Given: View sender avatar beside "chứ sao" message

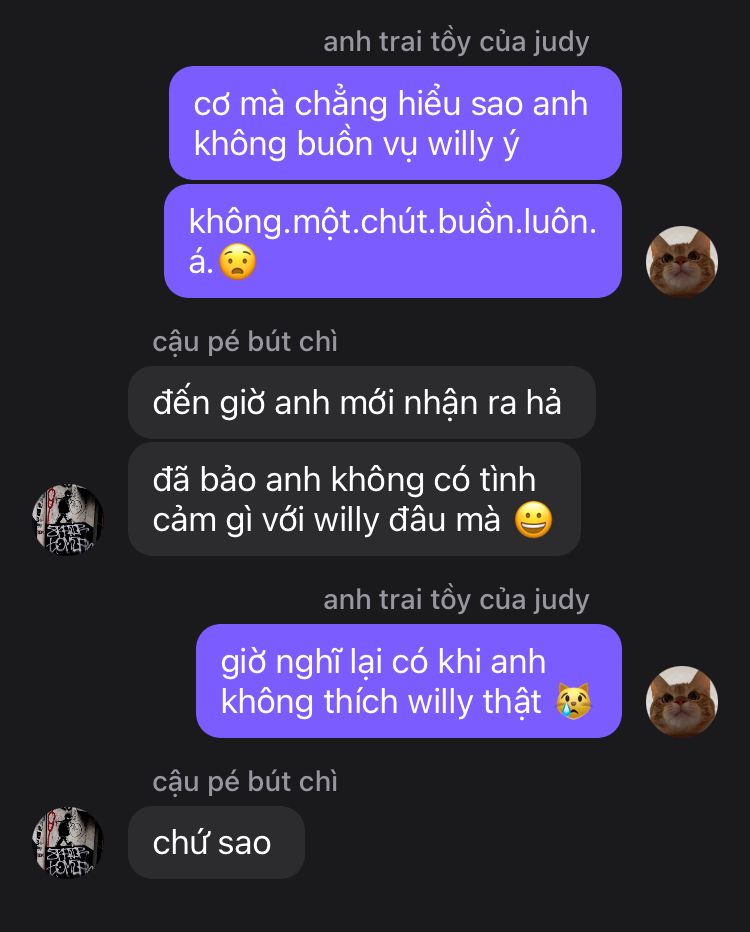Looking at the screenshot, I should (x=68, y=843).
